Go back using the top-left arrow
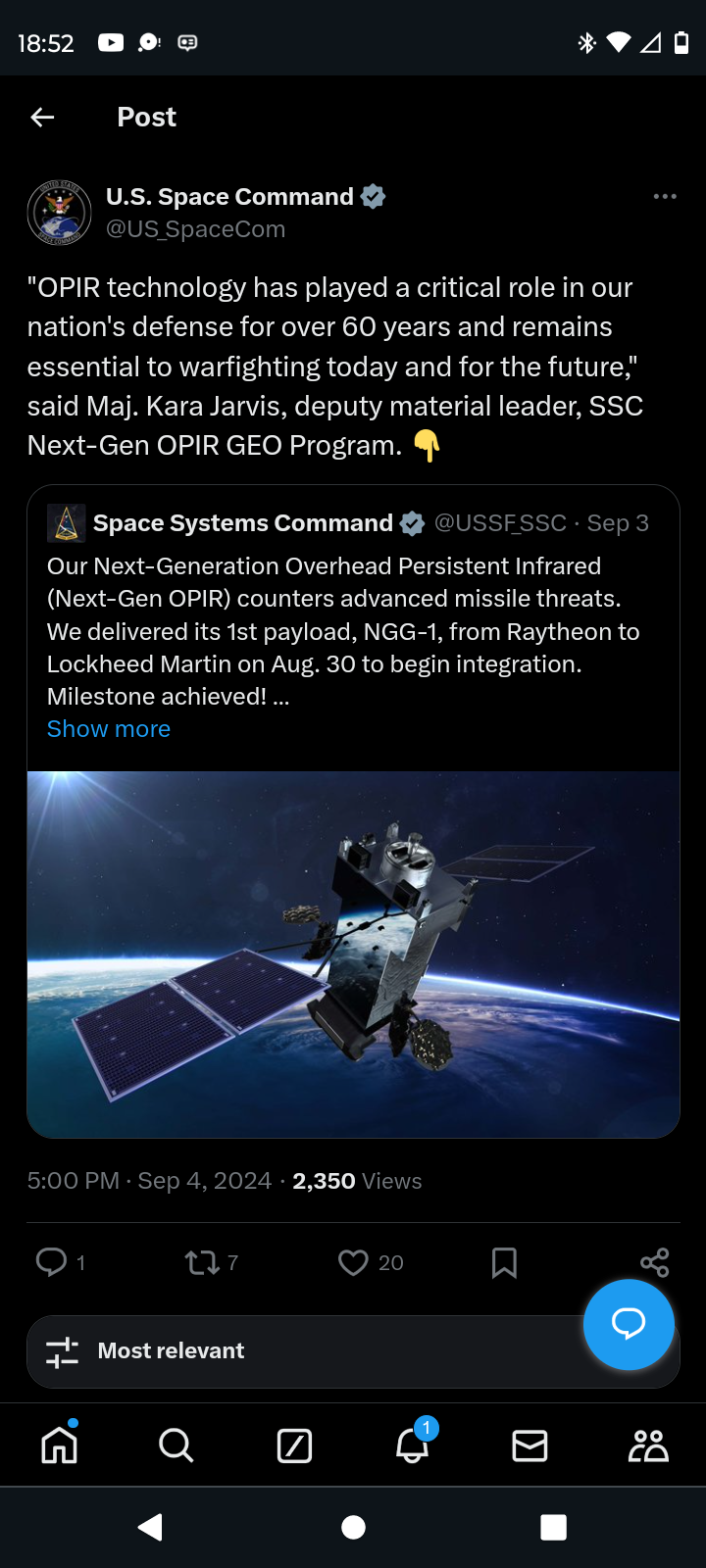Screen dimensions: 706x1568 (42, 118)
